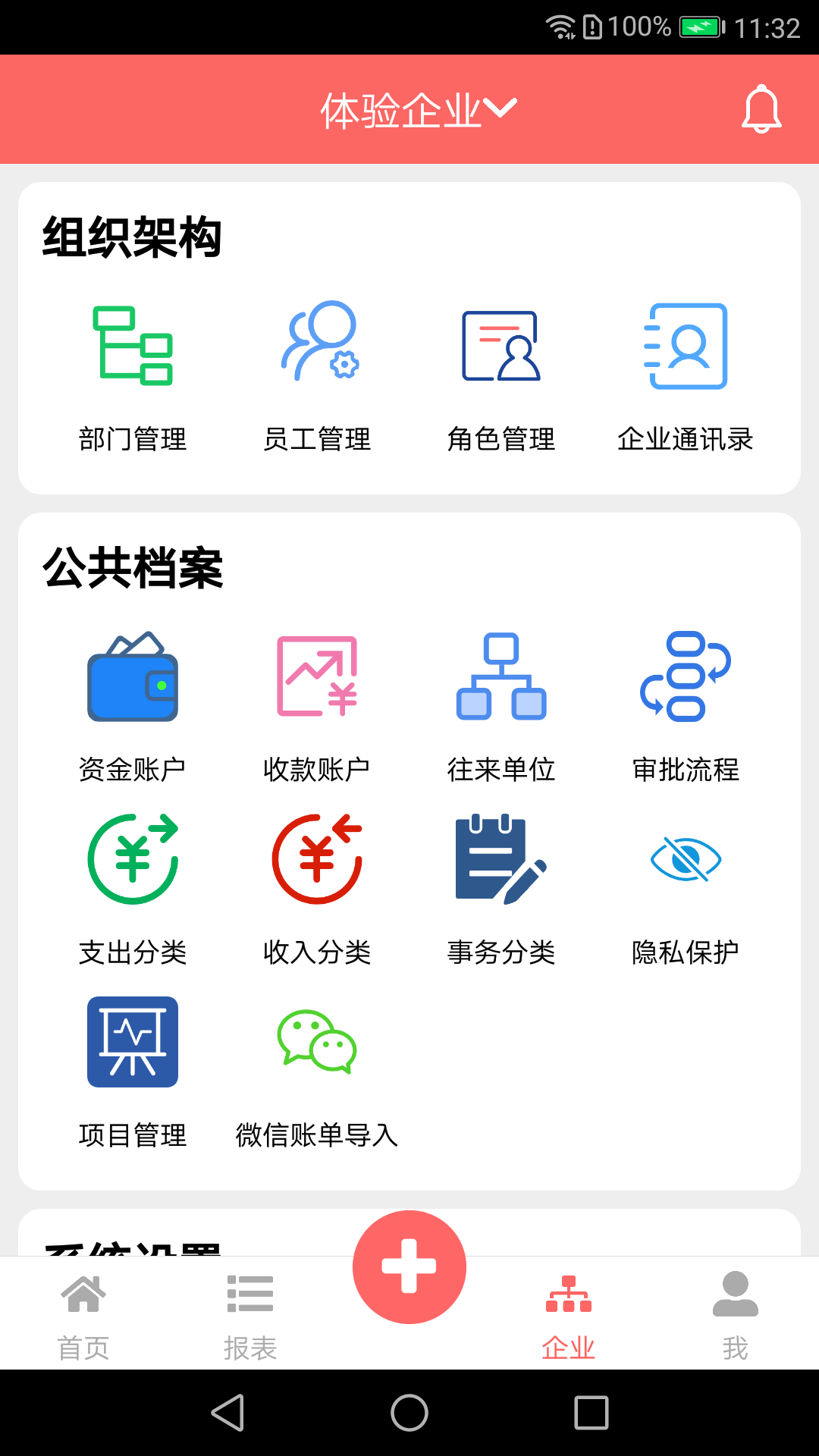819x1456 pixels.
Task: Open 隐私保护 privacy protection
Action: coord(686,889)
